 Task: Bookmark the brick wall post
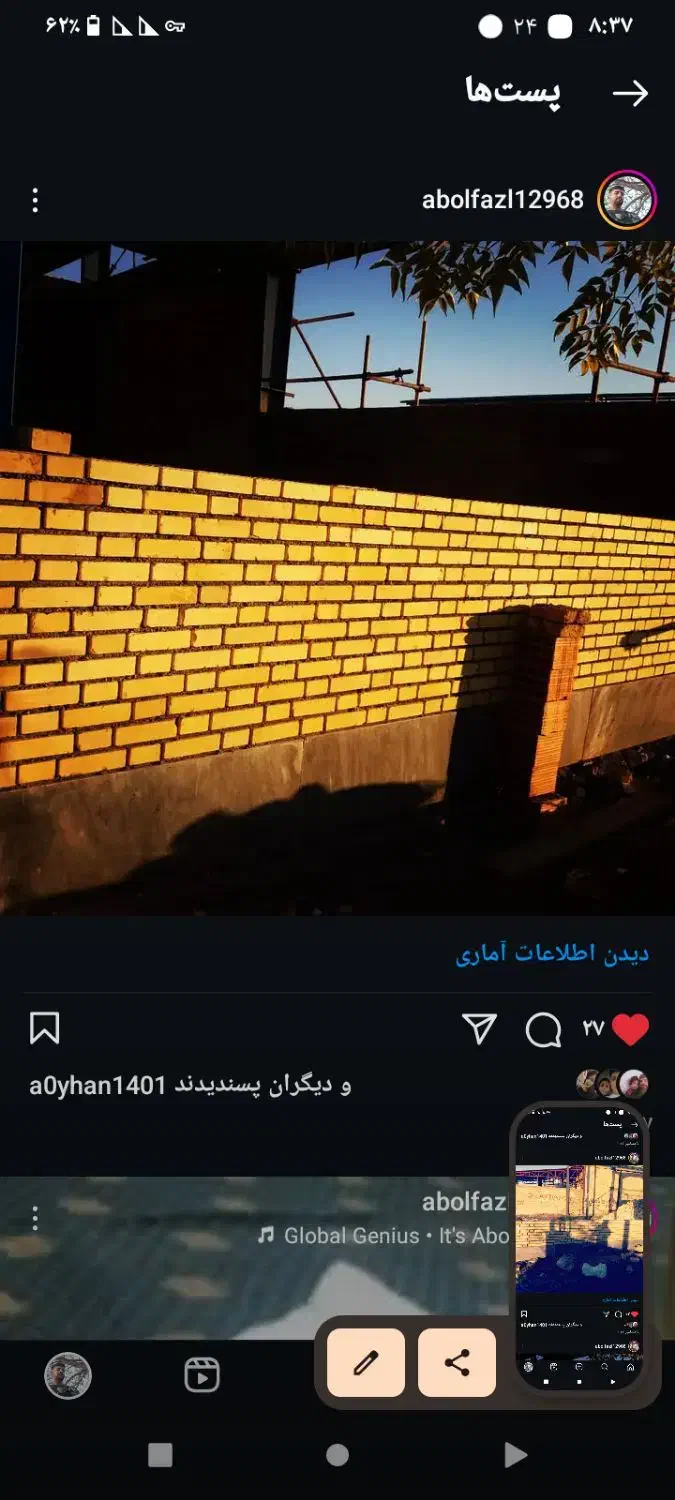point(45,1028)
